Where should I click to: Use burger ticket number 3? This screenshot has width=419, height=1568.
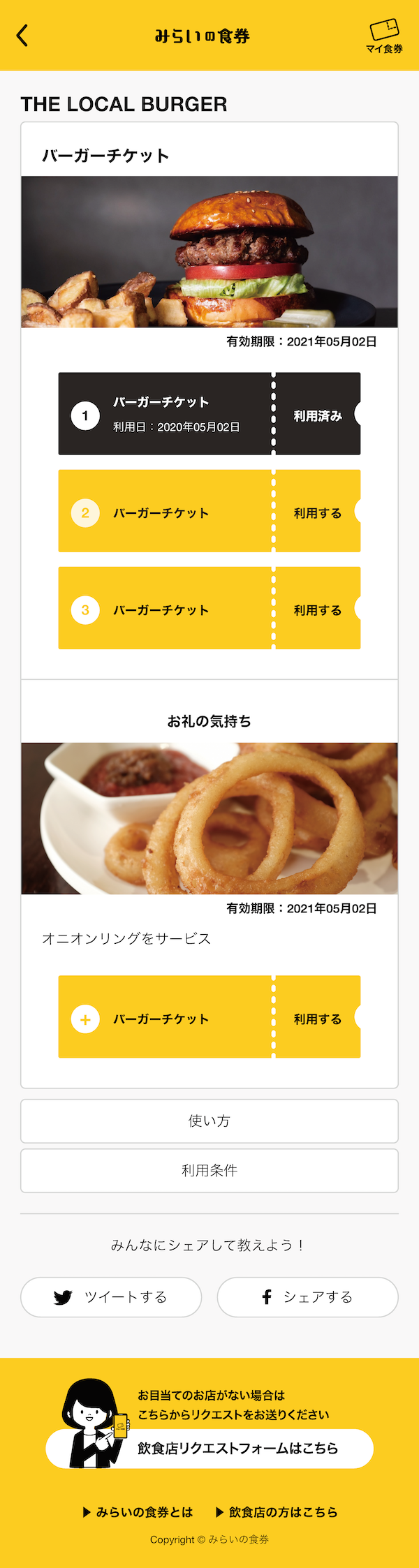(317, 609)
